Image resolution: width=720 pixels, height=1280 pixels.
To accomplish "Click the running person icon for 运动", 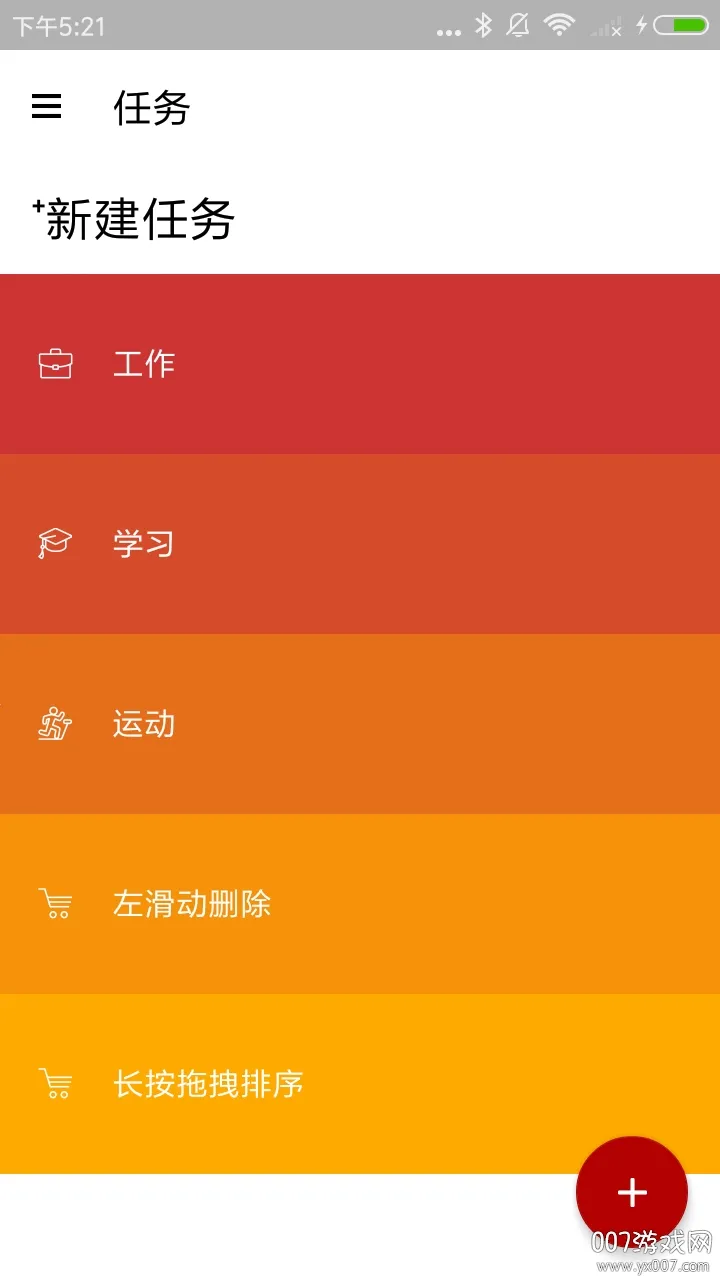I will pos(55,723).
